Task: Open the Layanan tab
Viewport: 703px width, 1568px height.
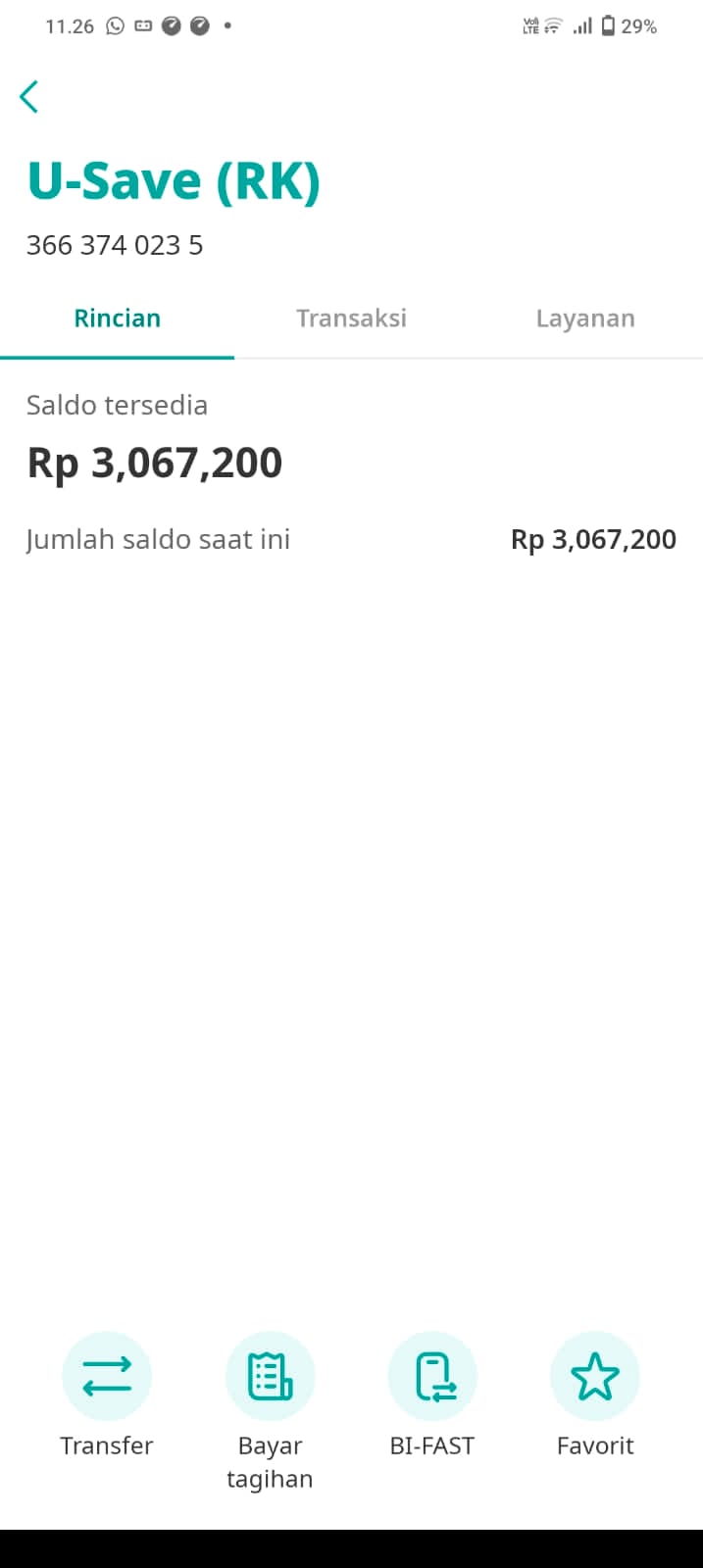Action: coord(585,318)
